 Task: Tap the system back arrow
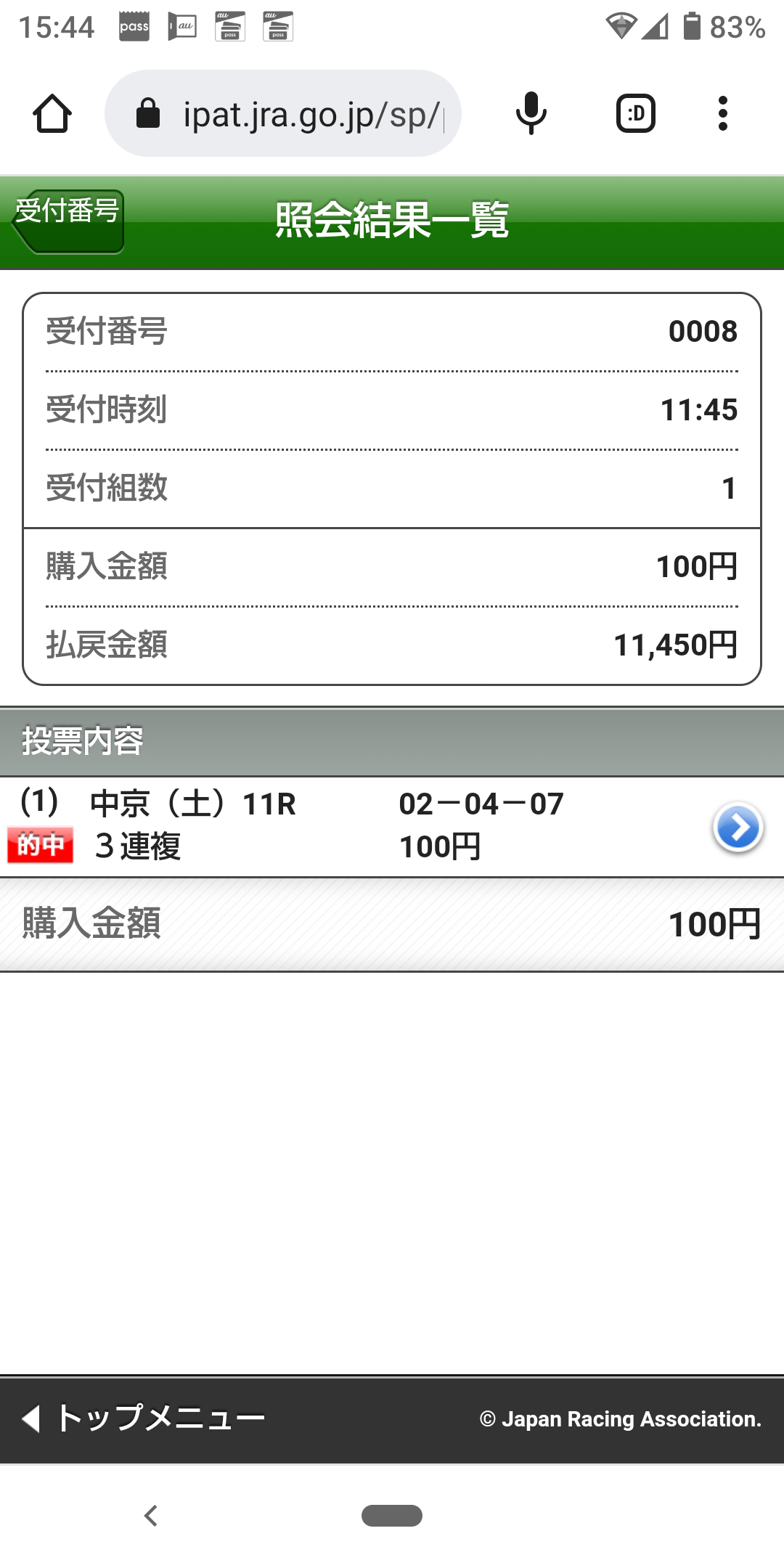(151, 1516)
